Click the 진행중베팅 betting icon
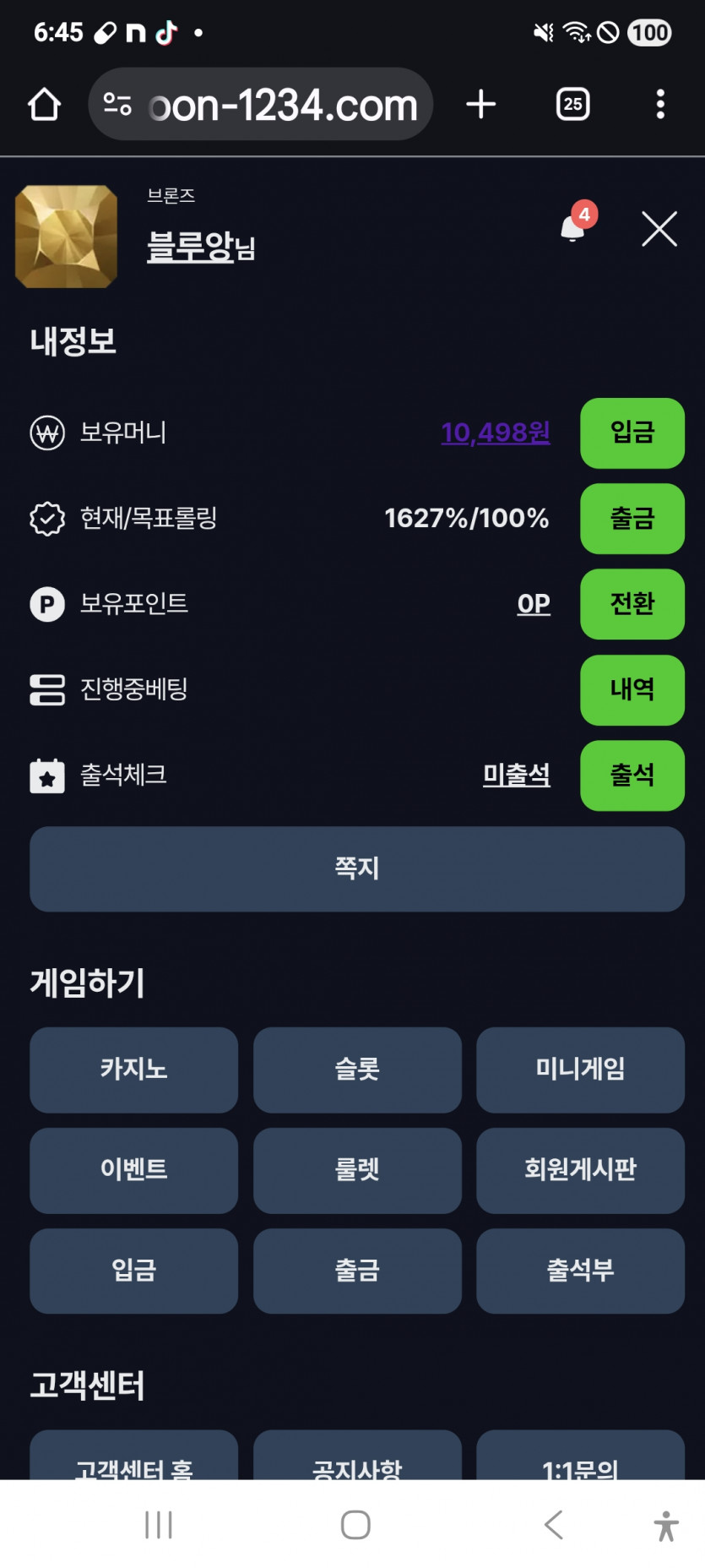The height and width of the screenshot is (1568, 705). [46, 690]
